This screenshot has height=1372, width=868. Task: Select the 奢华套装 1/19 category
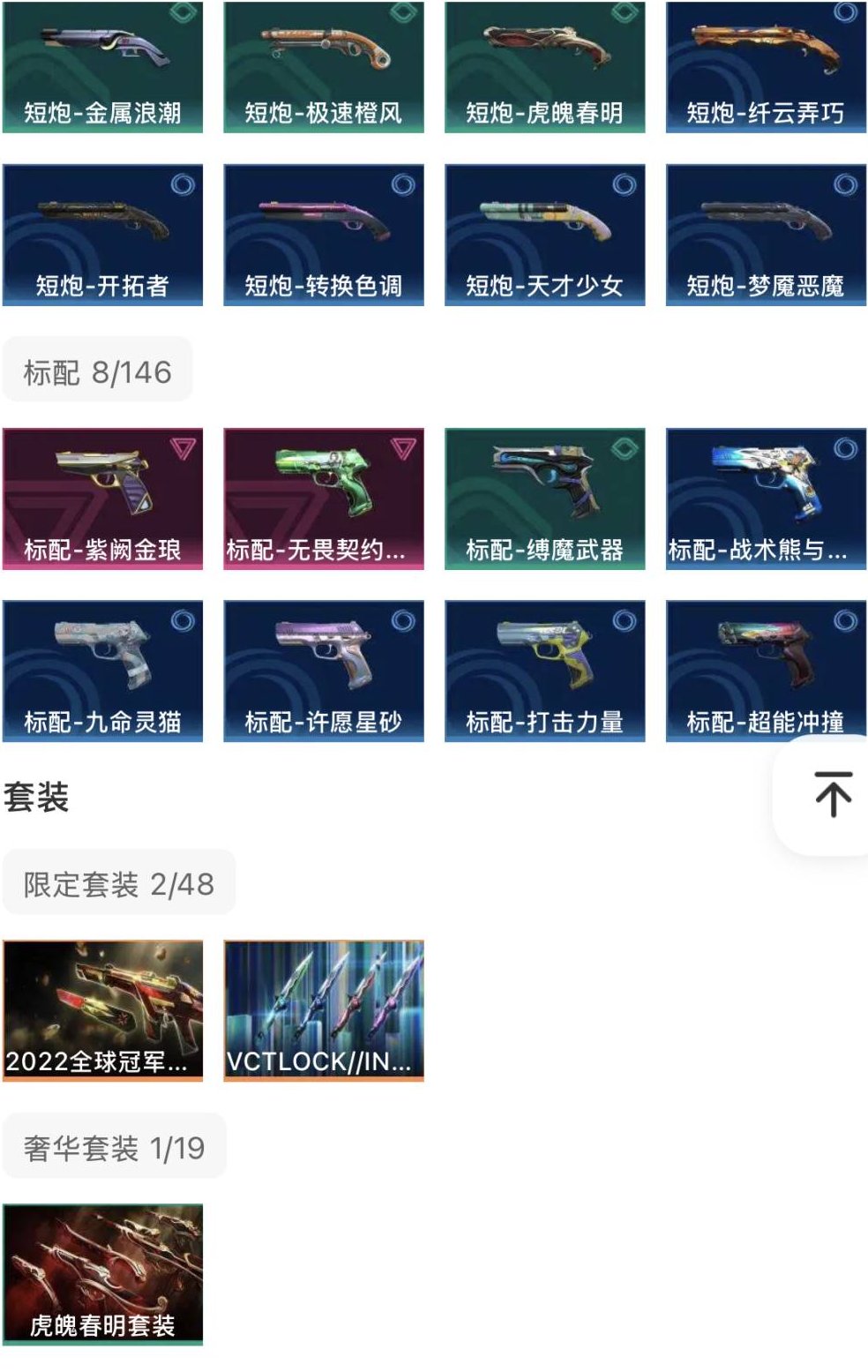[x=115, y=1144]
